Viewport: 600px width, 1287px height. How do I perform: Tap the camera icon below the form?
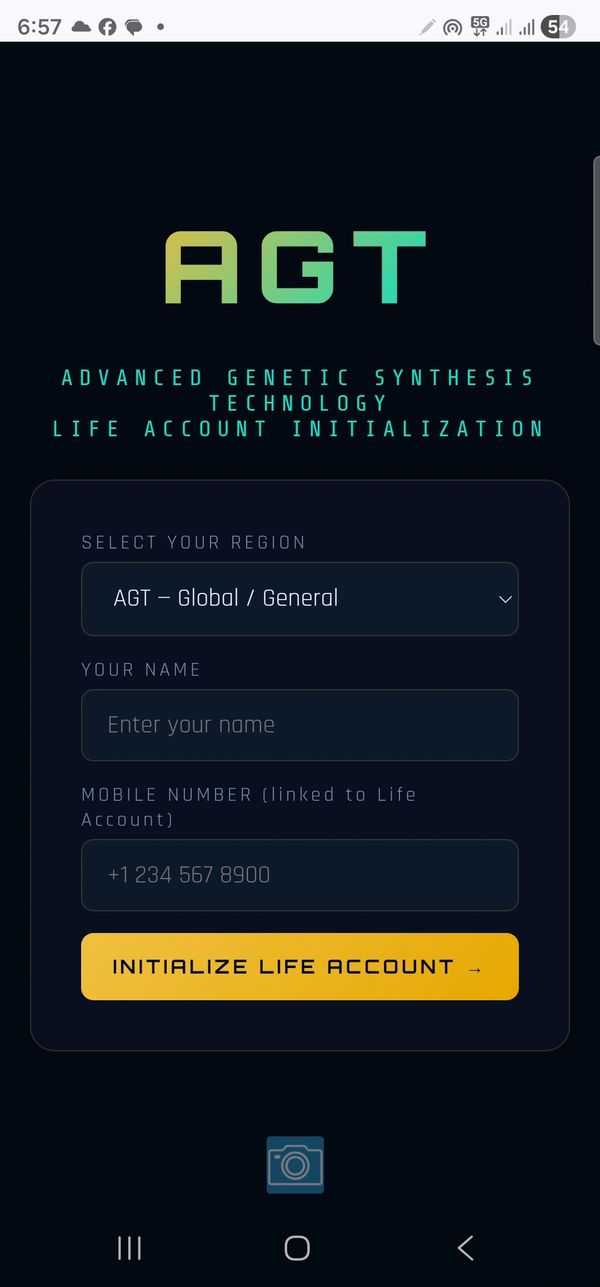[x=295, y=1165]
